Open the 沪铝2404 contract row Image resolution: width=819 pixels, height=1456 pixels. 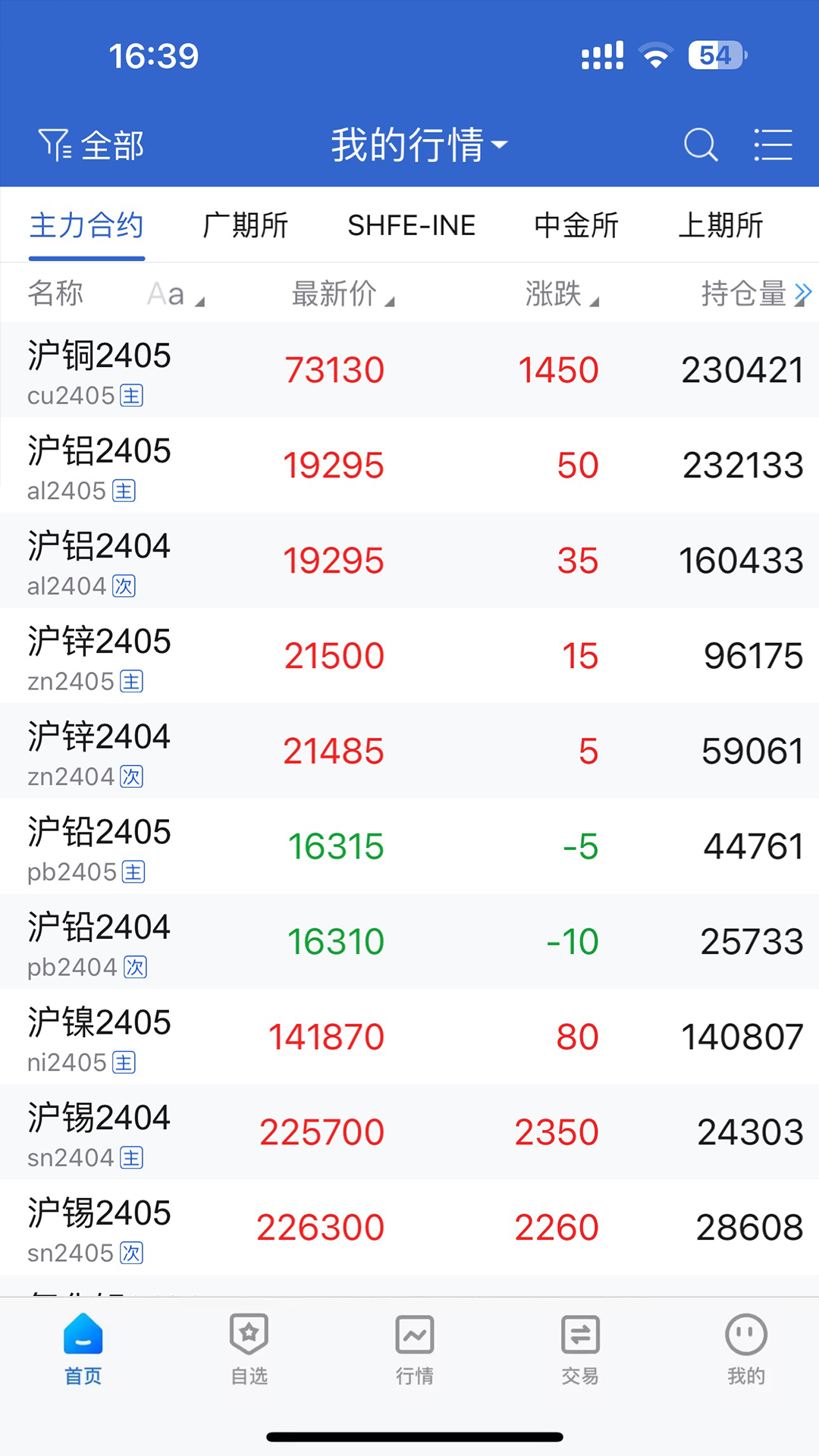pos(409,561)
